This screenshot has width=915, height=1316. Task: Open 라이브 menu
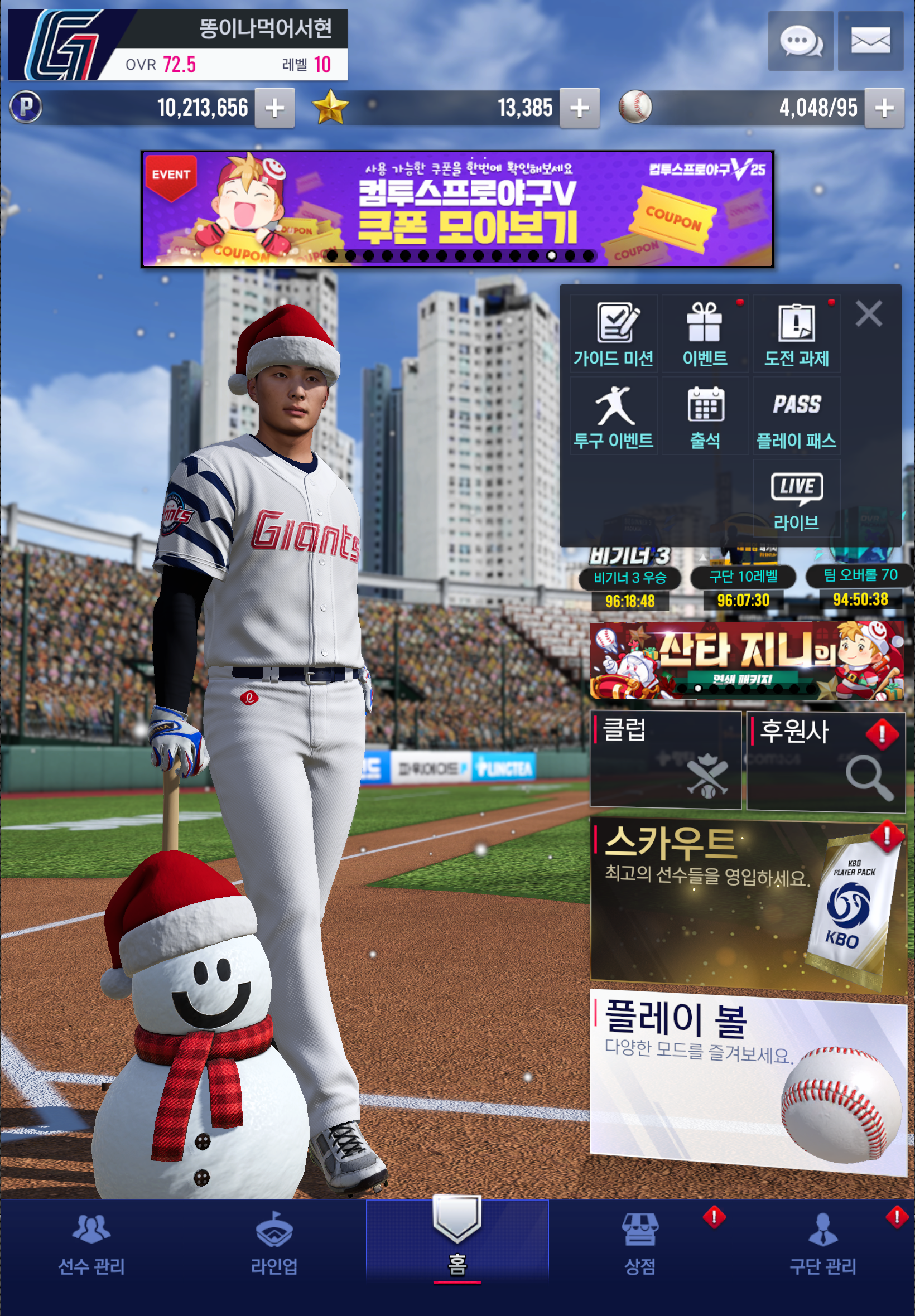click(796, 499)
